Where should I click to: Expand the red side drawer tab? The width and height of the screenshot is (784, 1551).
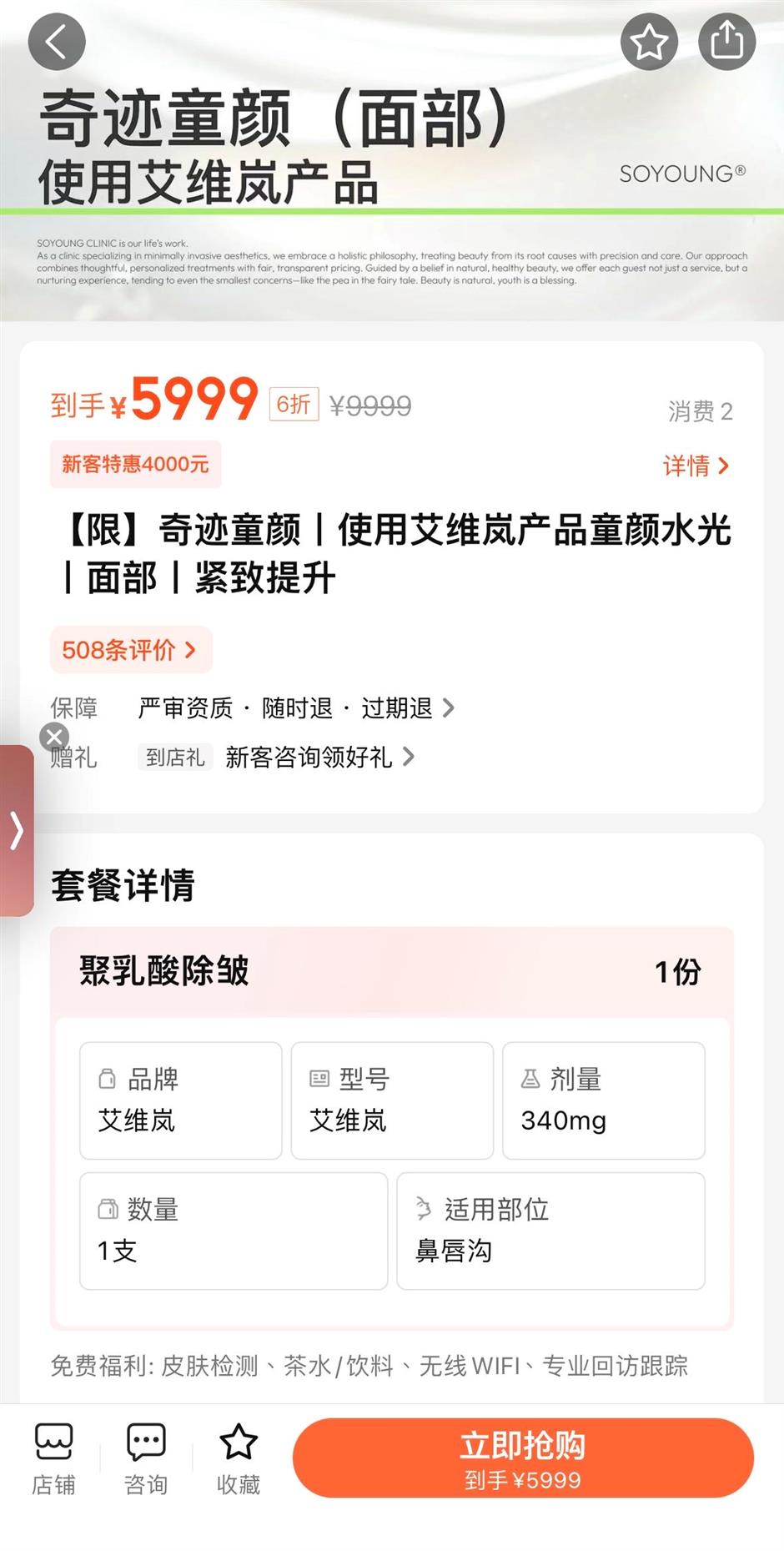click(17, 831)
